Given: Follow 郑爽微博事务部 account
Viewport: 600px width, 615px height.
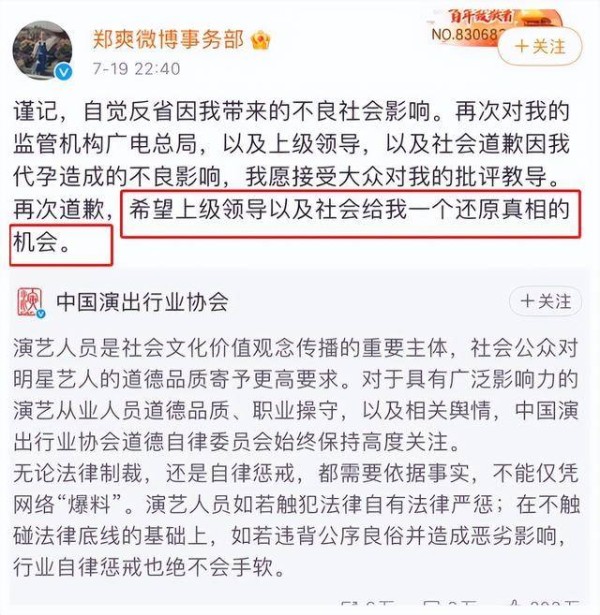Looking at the screenshot, I should [x=539, y=46].
